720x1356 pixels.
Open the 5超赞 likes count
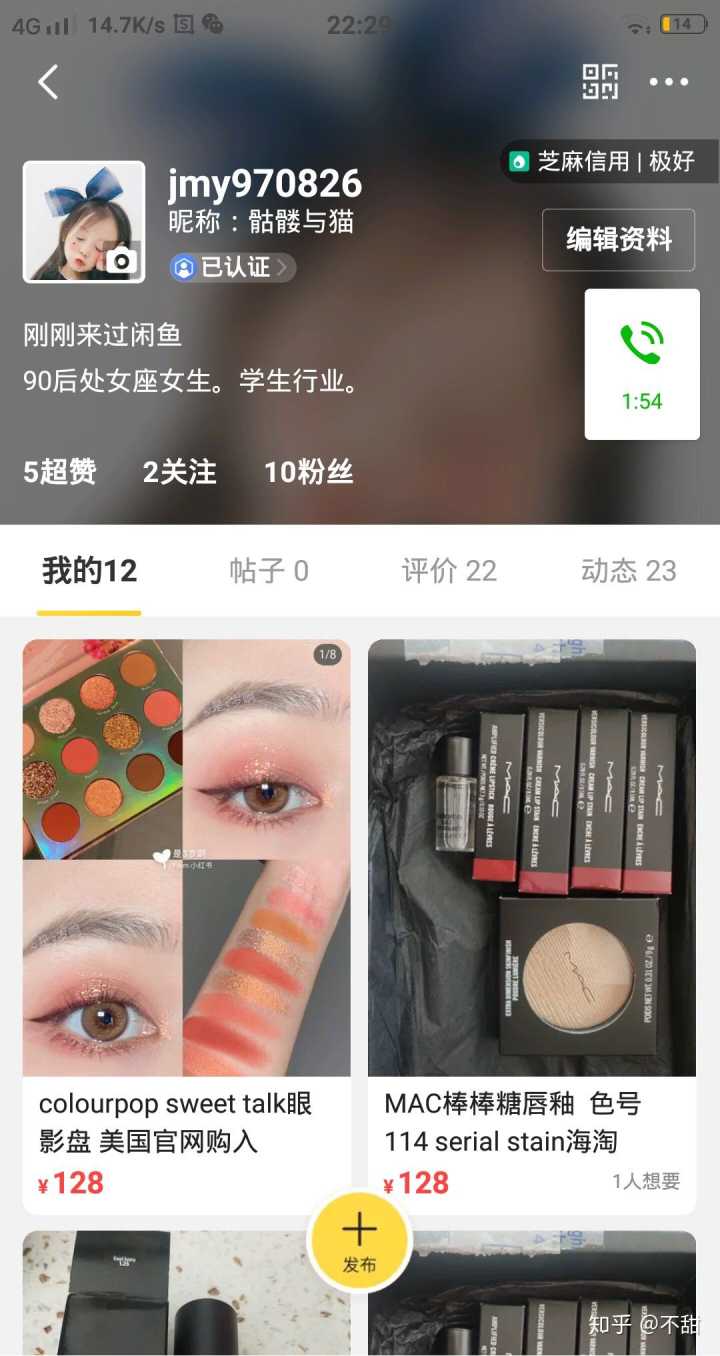pos(60,472)
